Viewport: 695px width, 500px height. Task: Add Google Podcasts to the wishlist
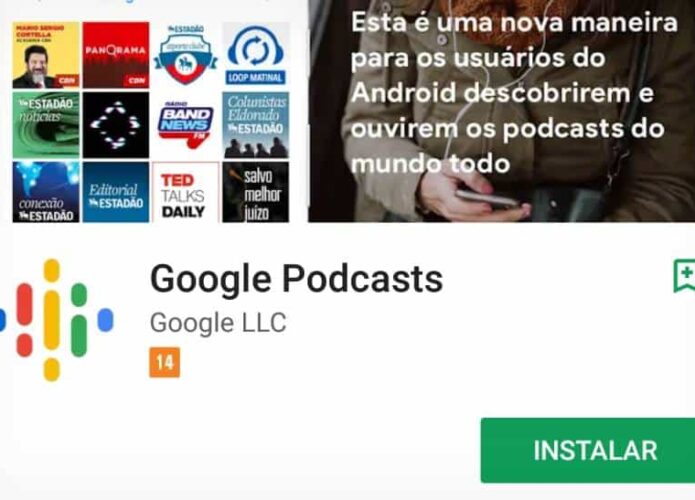[684, 275]
